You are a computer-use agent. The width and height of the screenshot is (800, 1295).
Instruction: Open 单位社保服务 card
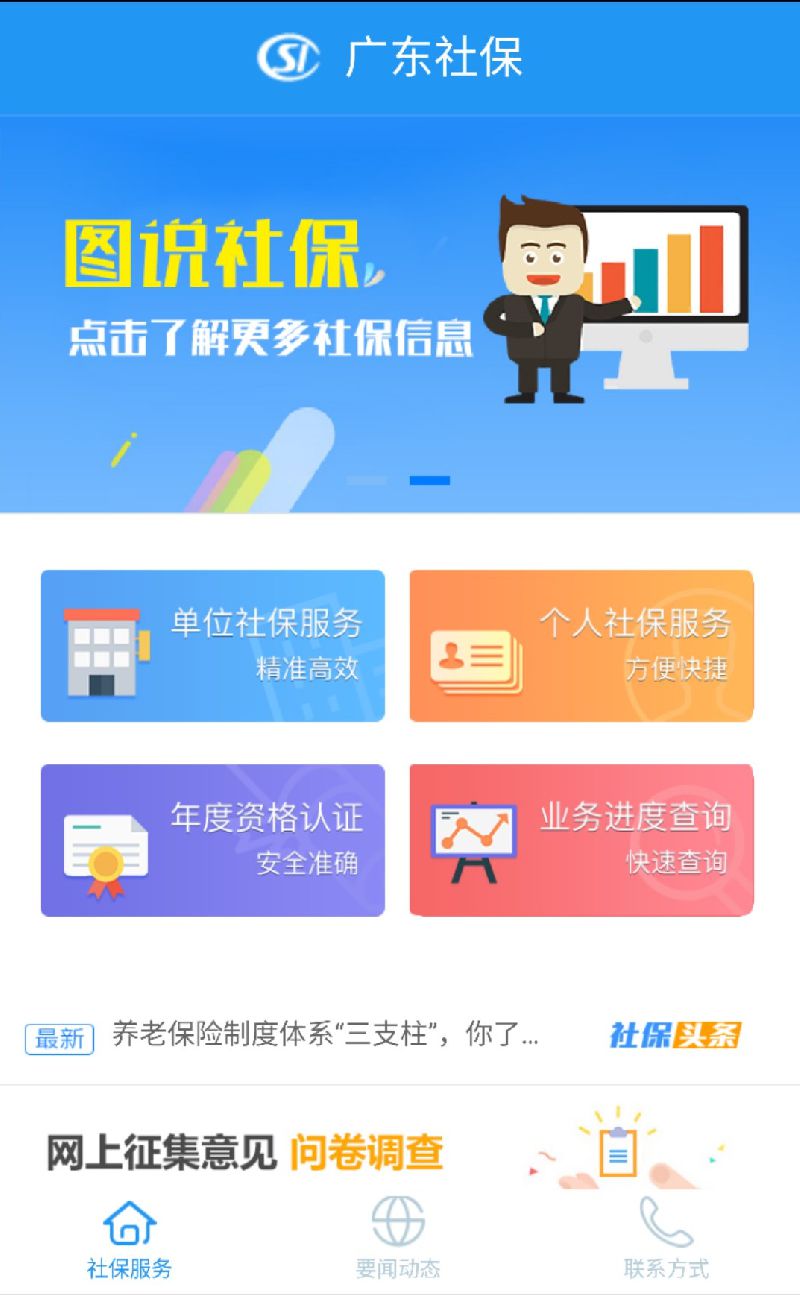pos(212,645)
